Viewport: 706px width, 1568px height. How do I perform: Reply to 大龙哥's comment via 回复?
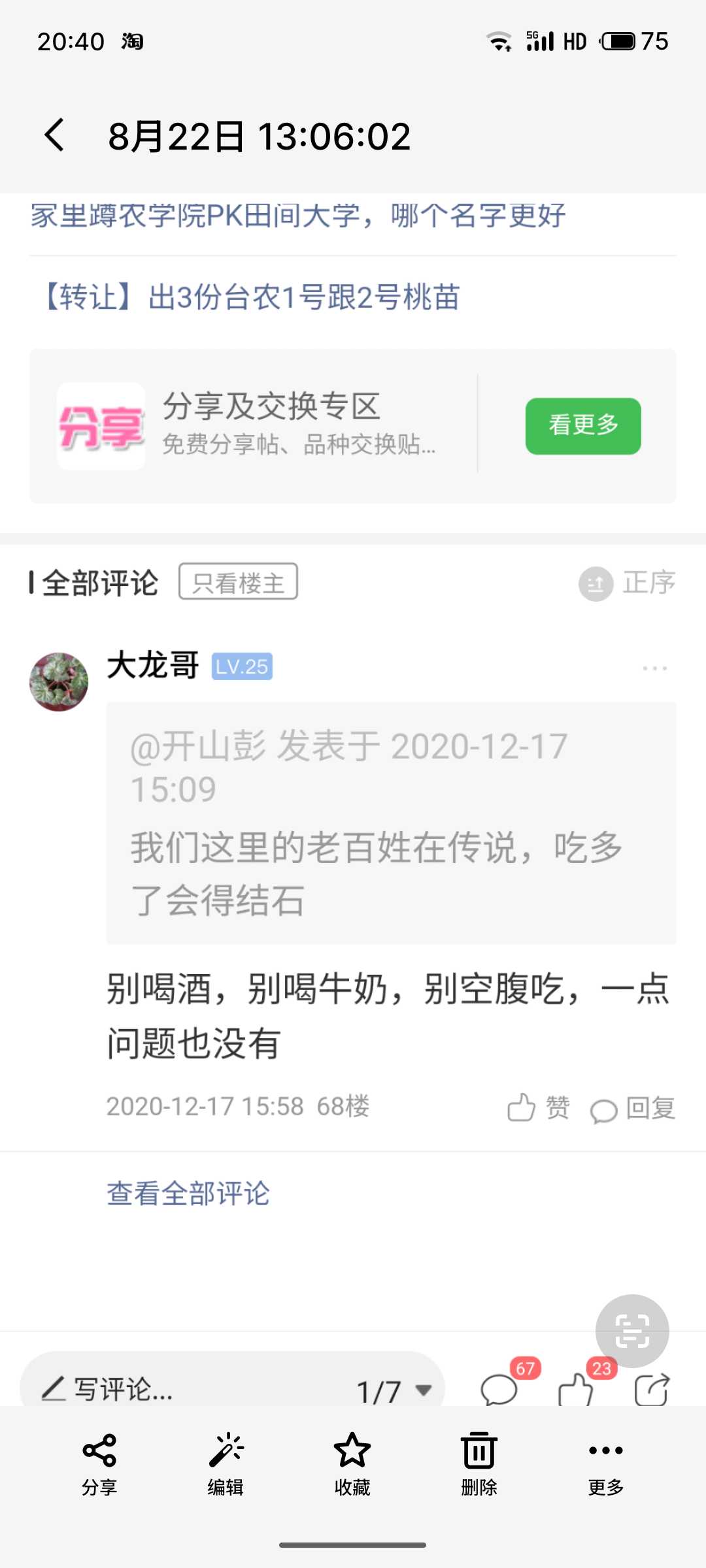point(632,1109)
